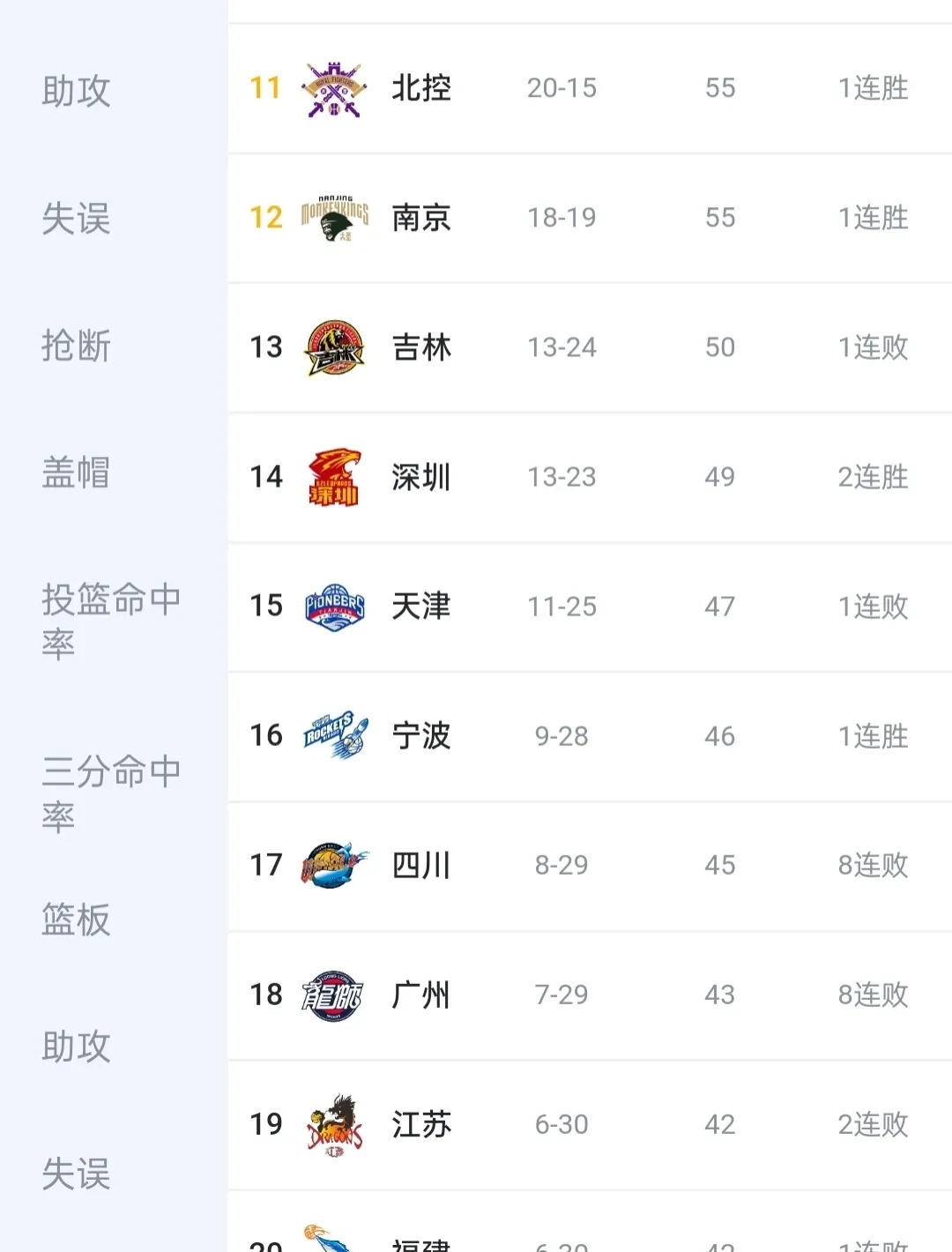Click the 宁波 team name link
The height and width of the screenshot is (1252, 952).
point(421,735)
